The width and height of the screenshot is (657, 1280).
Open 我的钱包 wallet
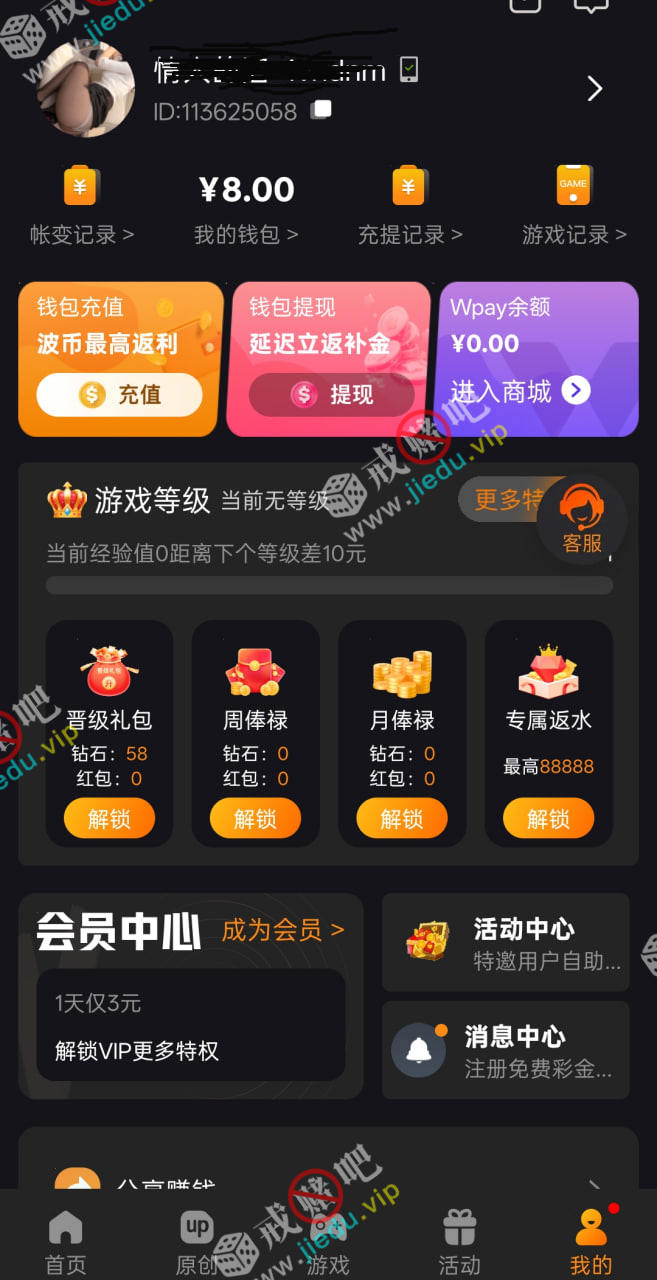coord(246,208)
